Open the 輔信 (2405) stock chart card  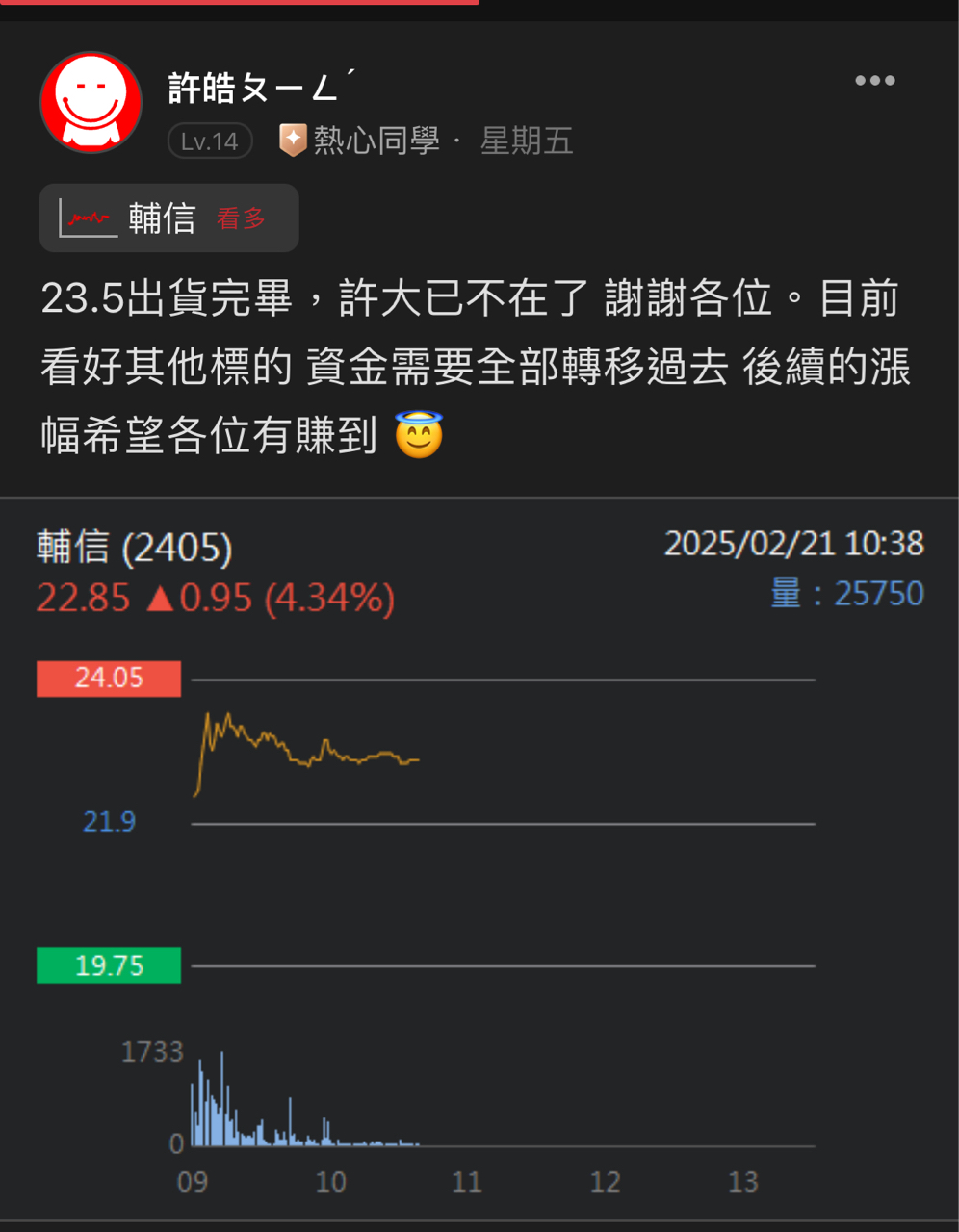click(479, 857)
